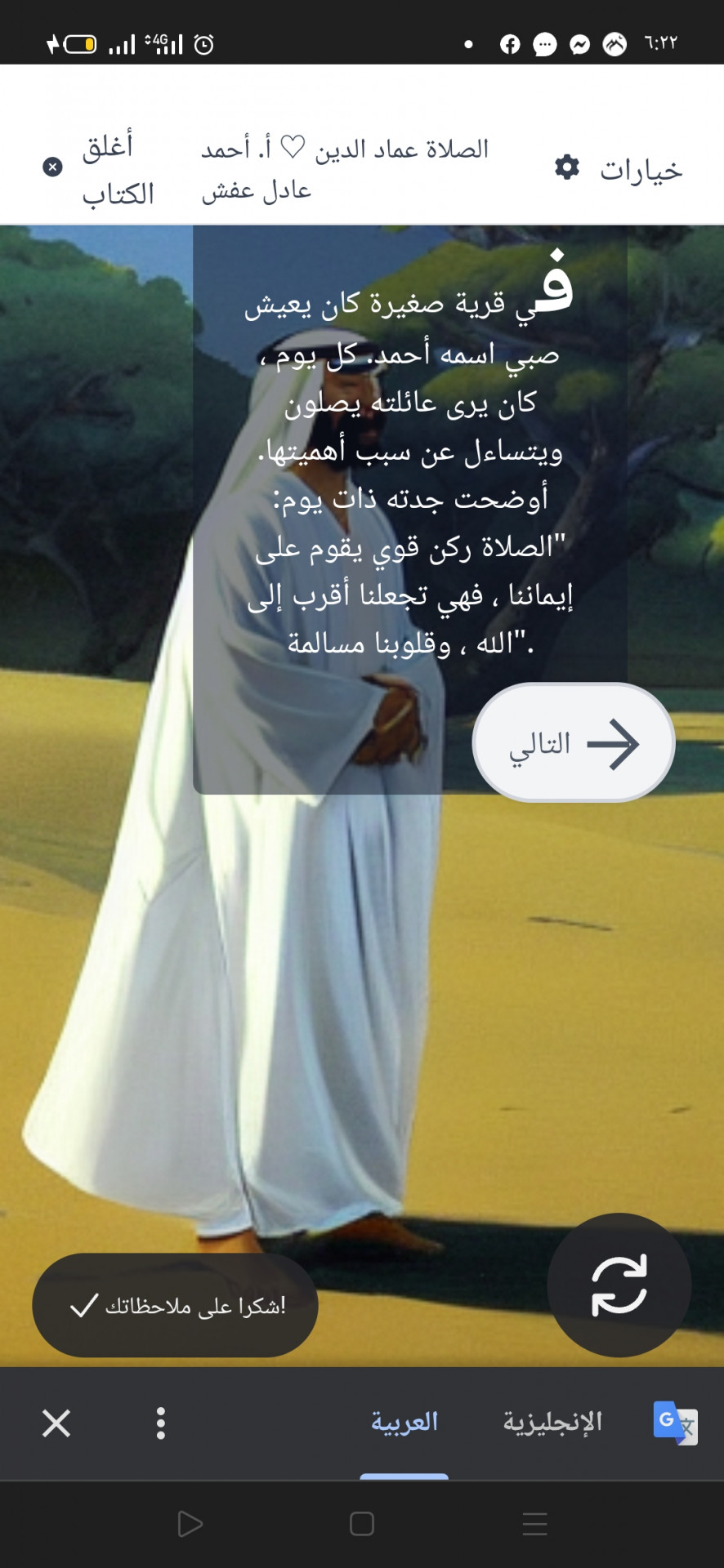Switch translation to العربية tab
The height and width of the screenshot is (1568, 724).
click(x=404, y=1423)
